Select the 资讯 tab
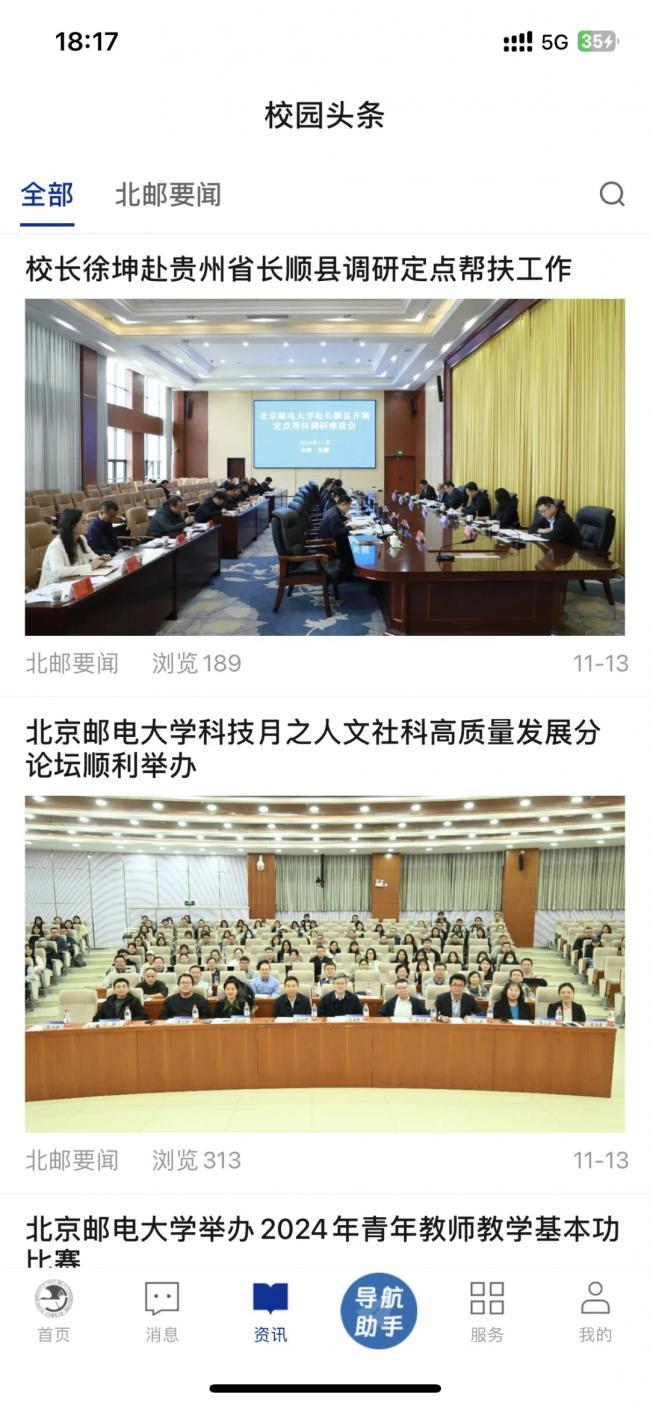The image size is (650, 1406). pyautogui.click(x=270, y=1311)
